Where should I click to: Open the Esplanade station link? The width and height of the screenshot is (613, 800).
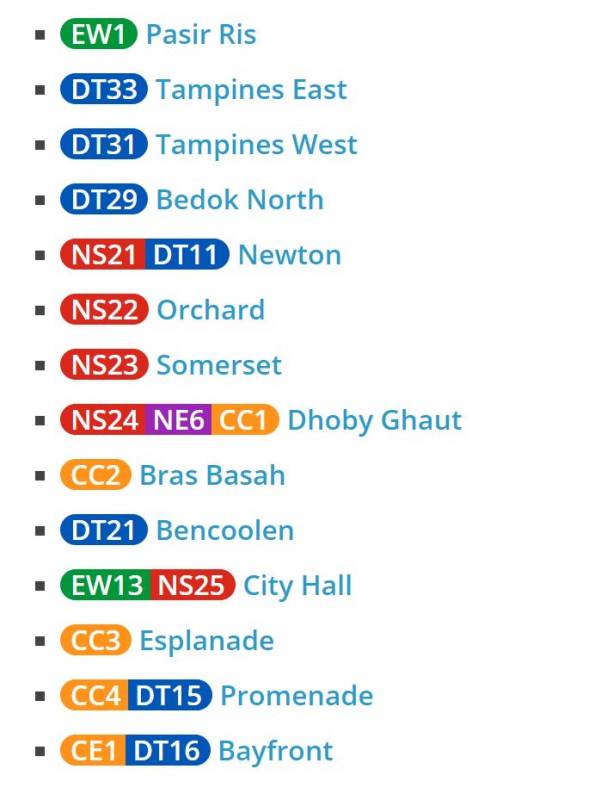206,641
